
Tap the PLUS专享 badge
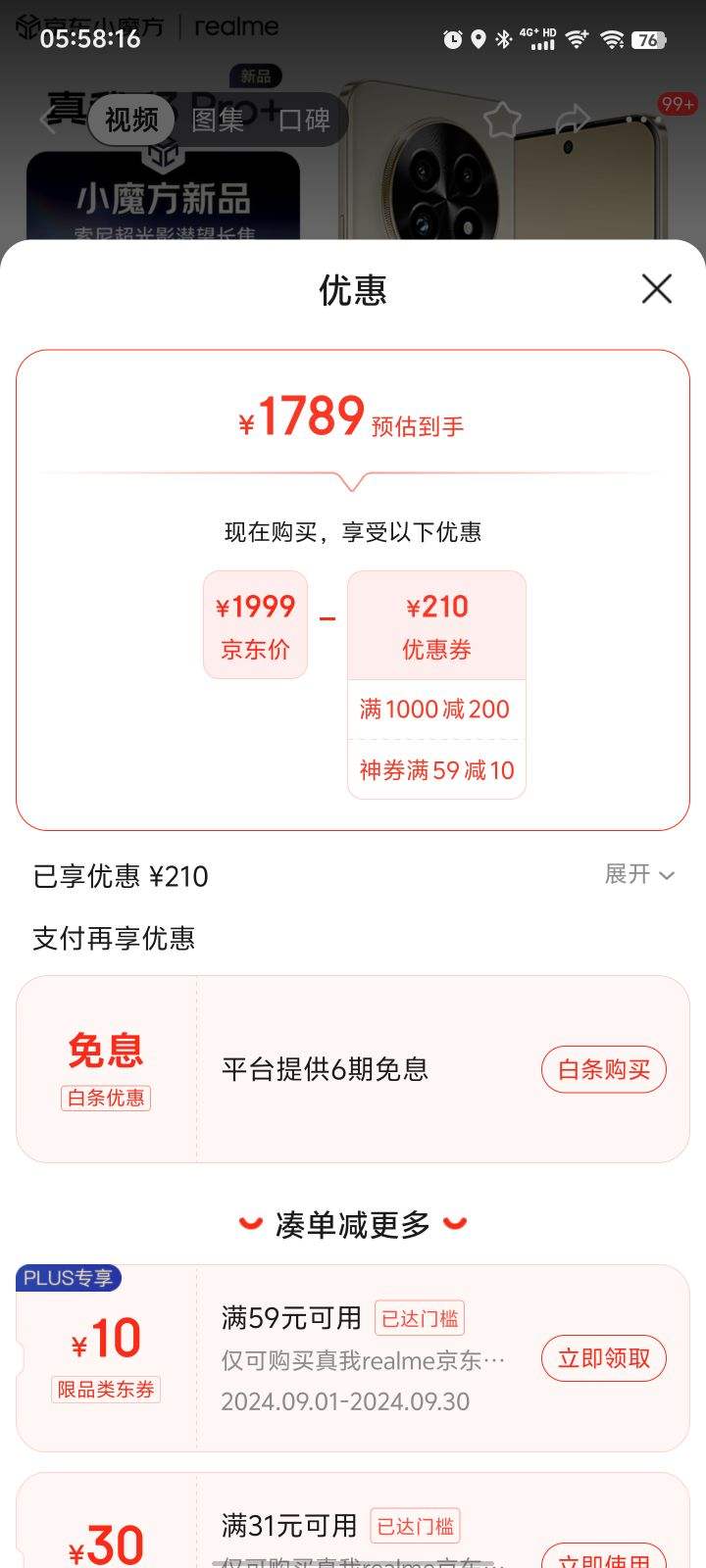coord(69,1279)
